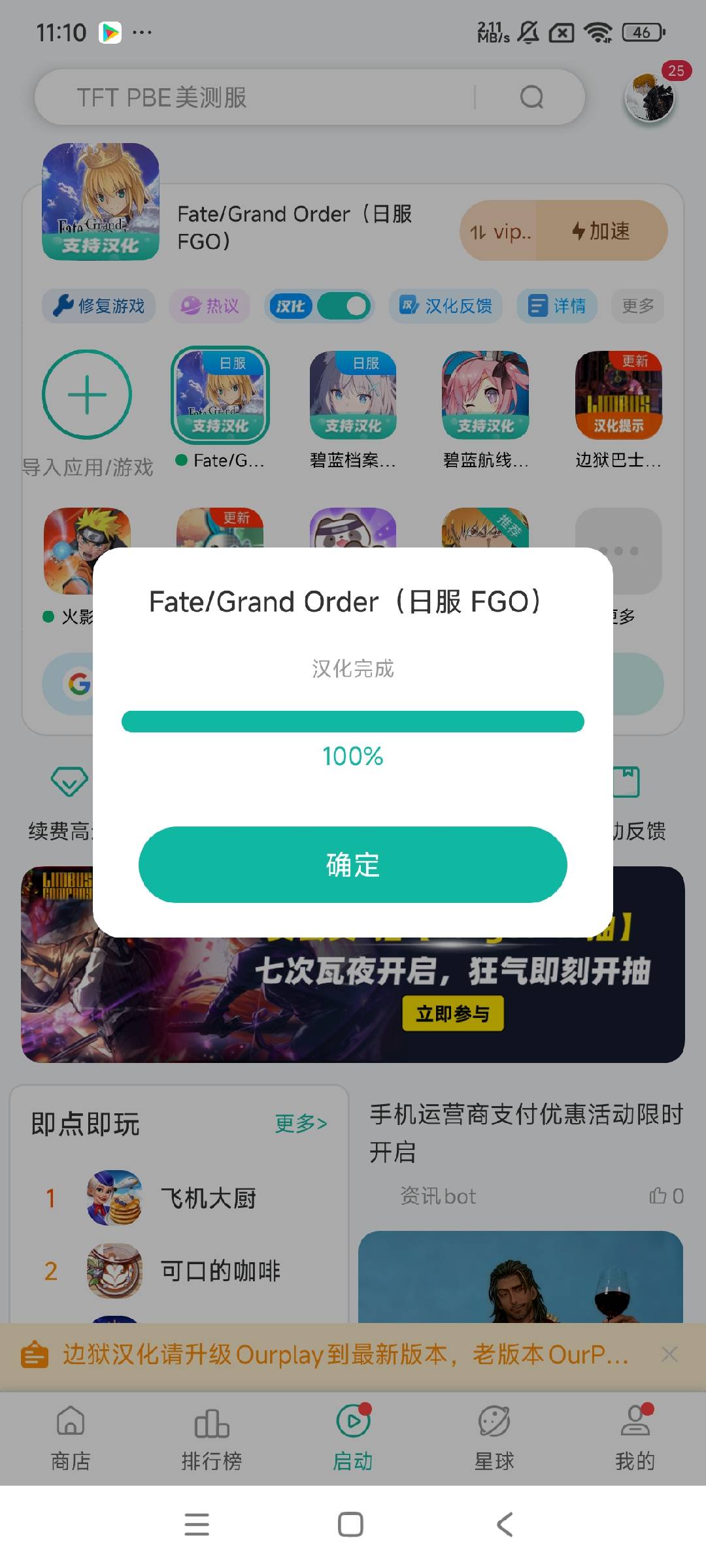Go back with system back button
Image resolution: width=706 pixels, height=1568 pixels.
coord(505,1524)
